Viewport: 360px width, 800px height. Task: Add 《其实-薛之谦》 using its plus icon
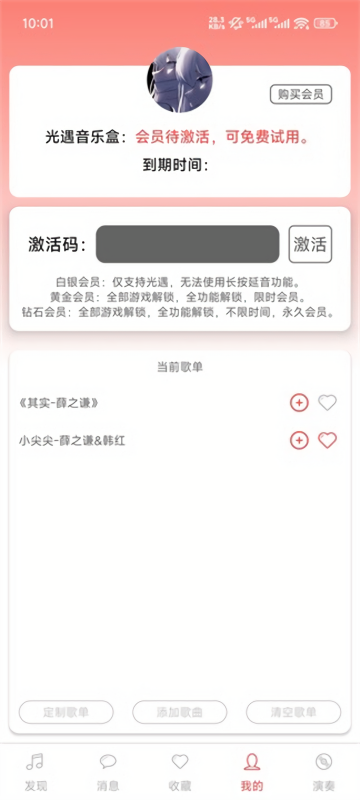coord(299,403)
